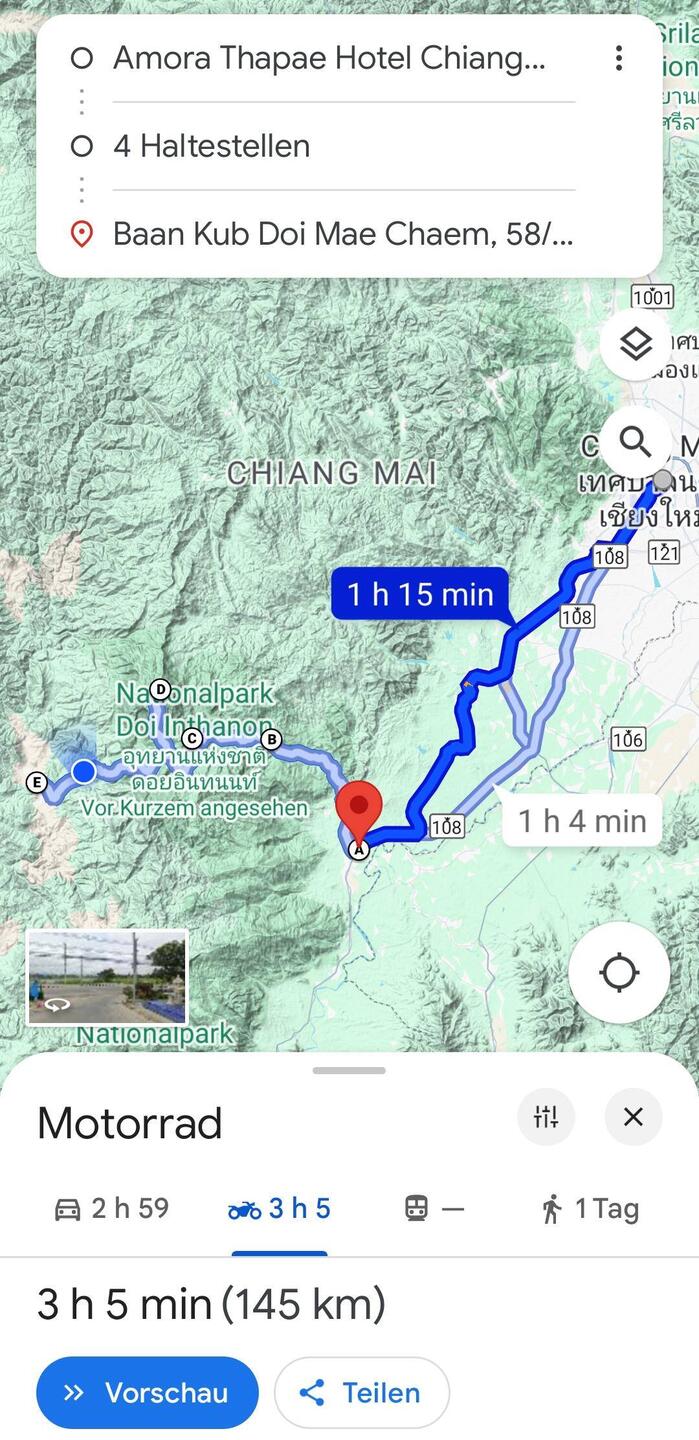
Task: Close the directions panel
Action: 633,1117
